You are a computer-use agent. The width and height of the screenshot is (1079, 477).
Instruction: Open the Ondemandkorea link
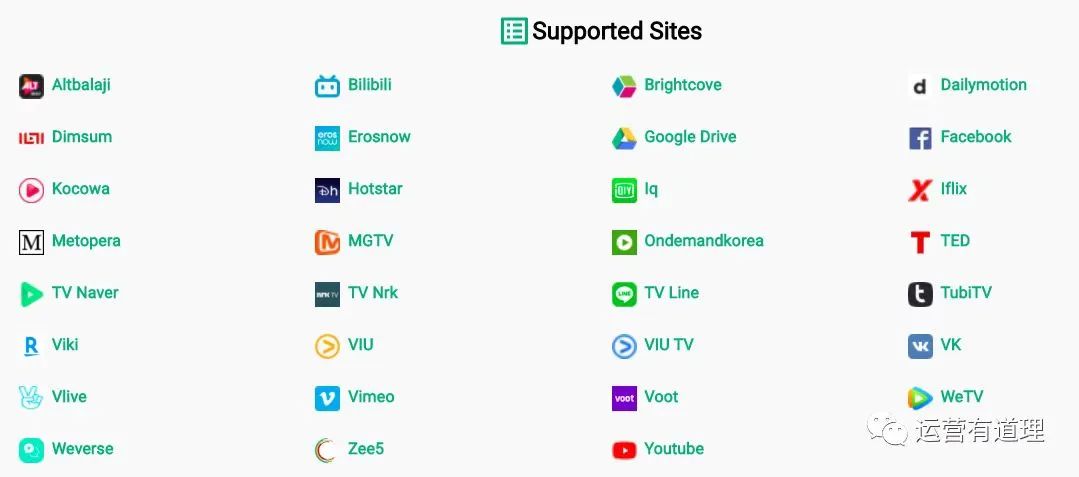[x=703, y=241]
